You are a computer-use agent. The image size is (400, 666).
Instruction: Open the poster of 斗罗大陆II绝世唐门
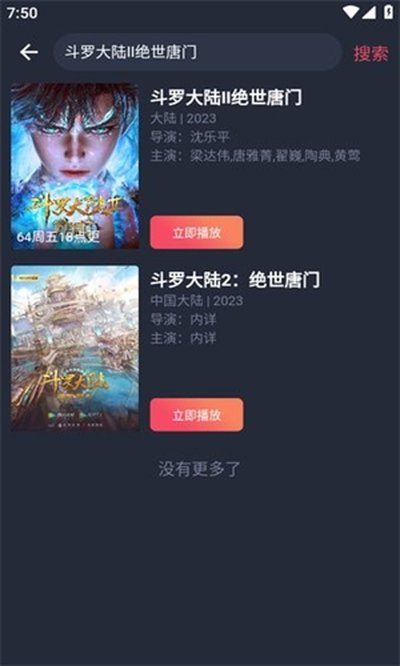point(75,166)
